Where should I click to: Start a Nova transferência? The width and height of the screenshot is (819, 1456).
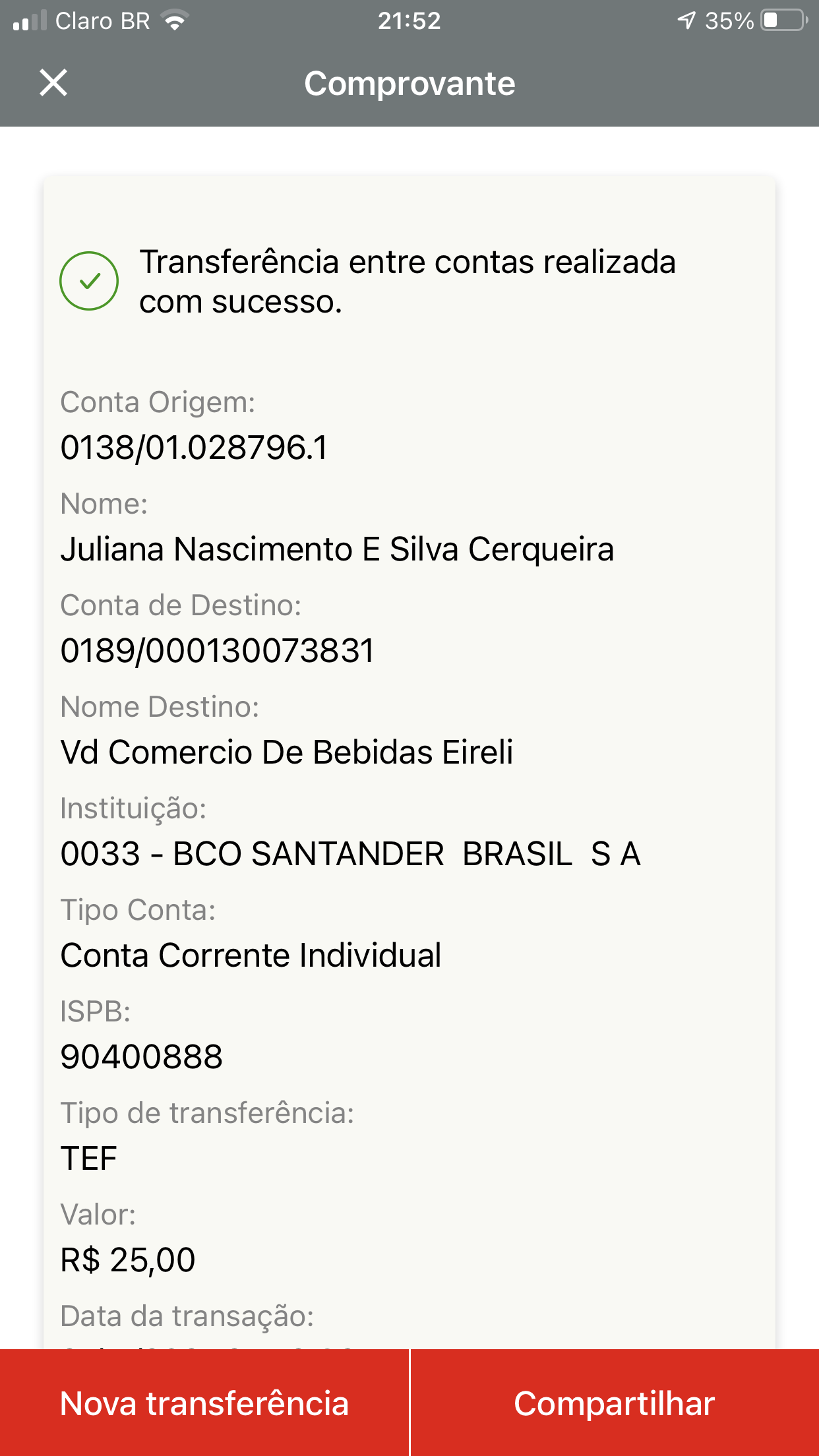coord(204,1403)
